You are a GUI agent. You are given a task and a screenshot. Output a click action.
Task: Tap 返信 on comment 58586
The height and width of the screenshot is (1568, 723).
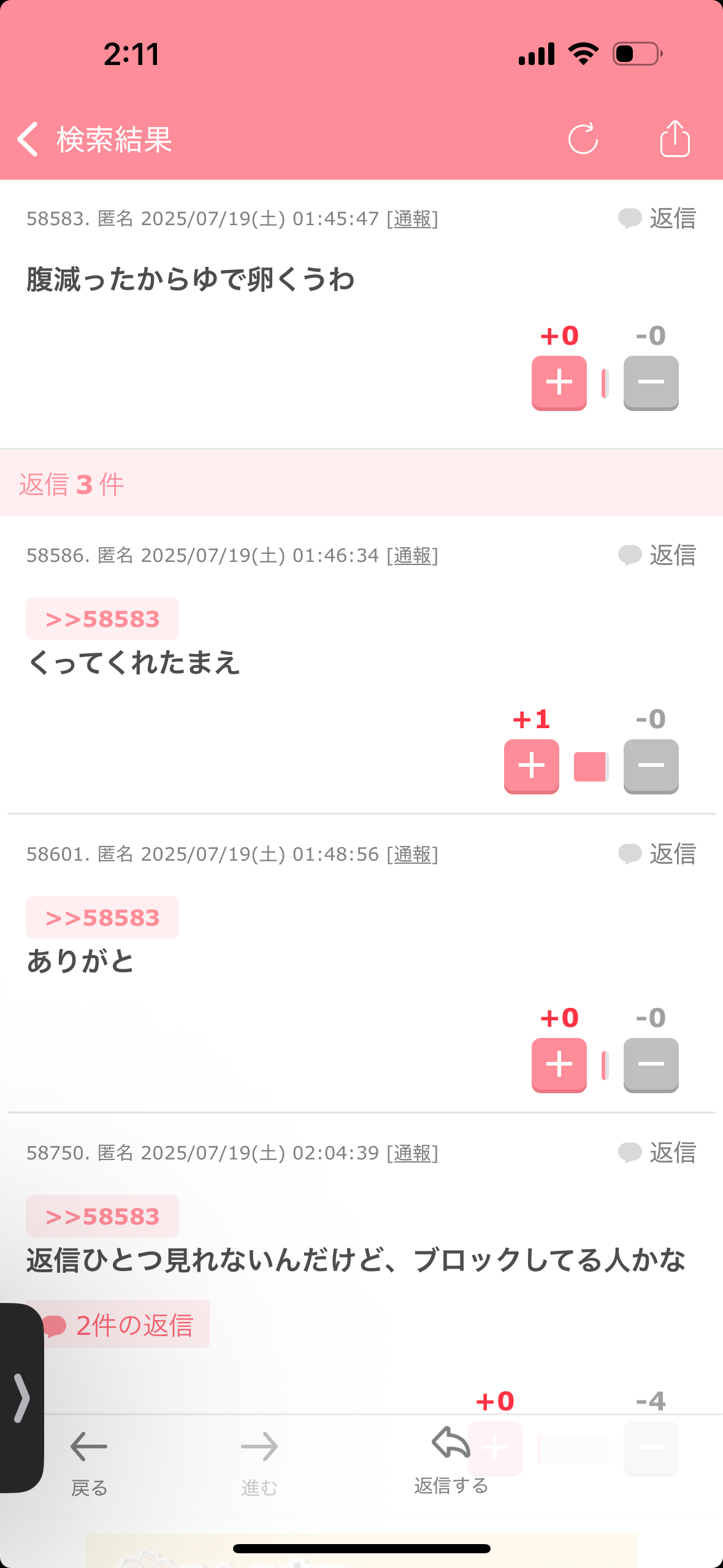point(657,555)
